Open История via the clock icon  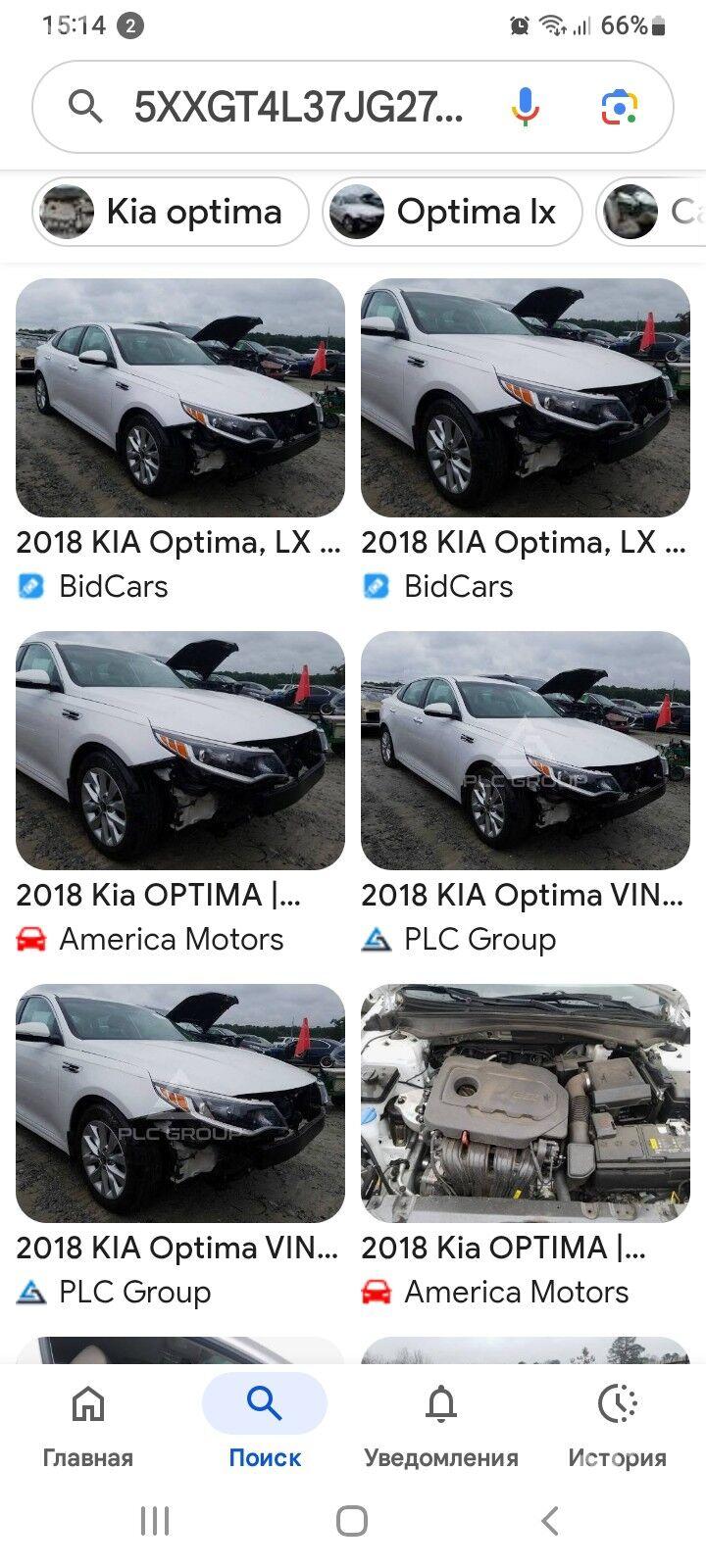(617, 1404)
